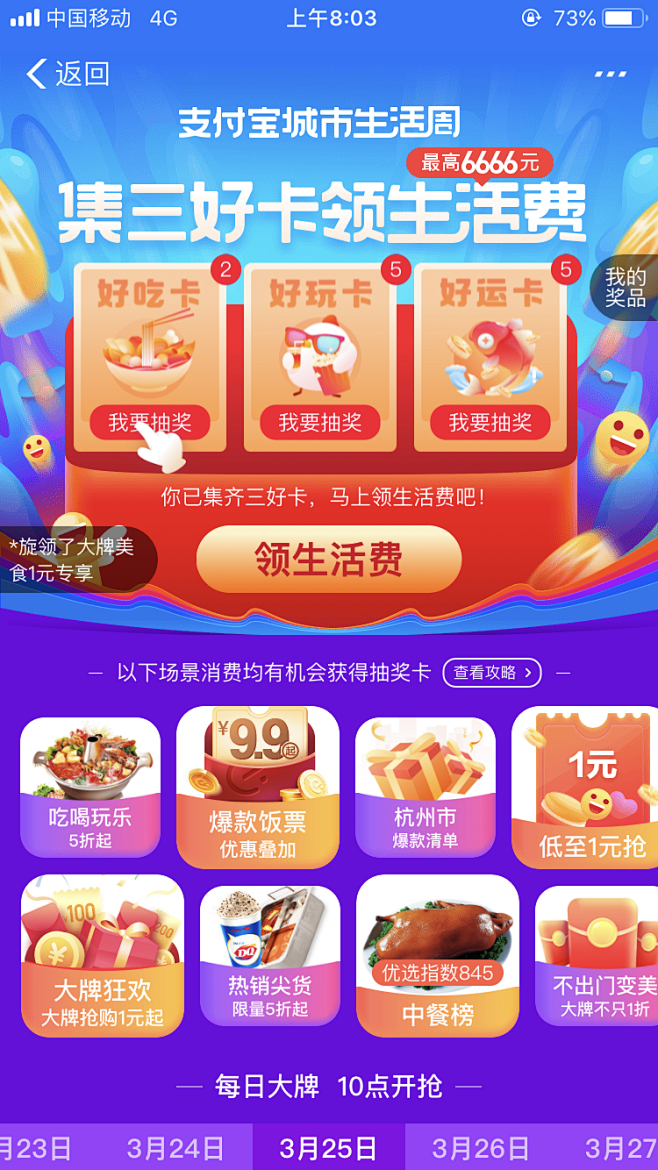
Task: Tap 我要抽奖 under 好运卡
Action: click(490, 423)
